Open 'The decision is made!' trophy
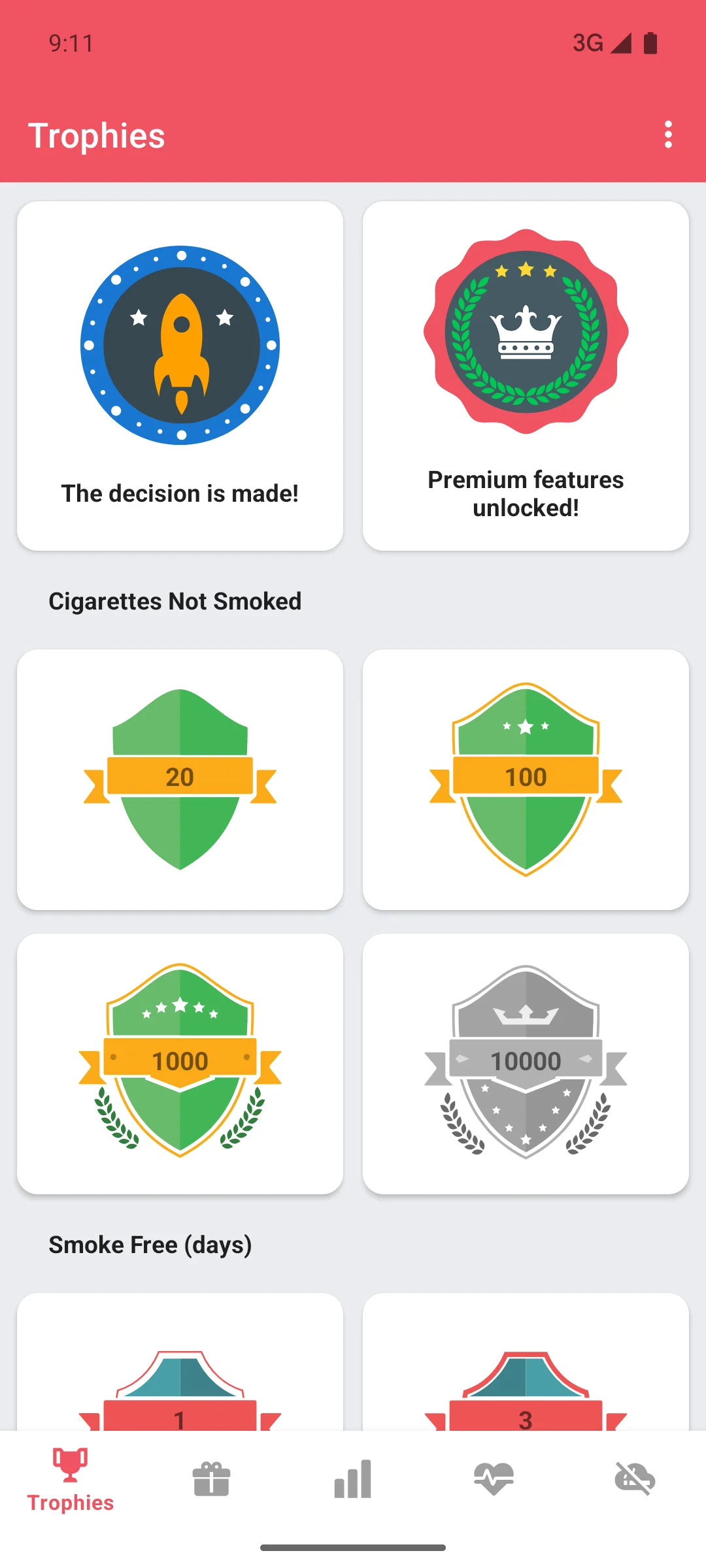Image resolution: width=706 pixels, height=1568 pixels. [x=180, y=376]
